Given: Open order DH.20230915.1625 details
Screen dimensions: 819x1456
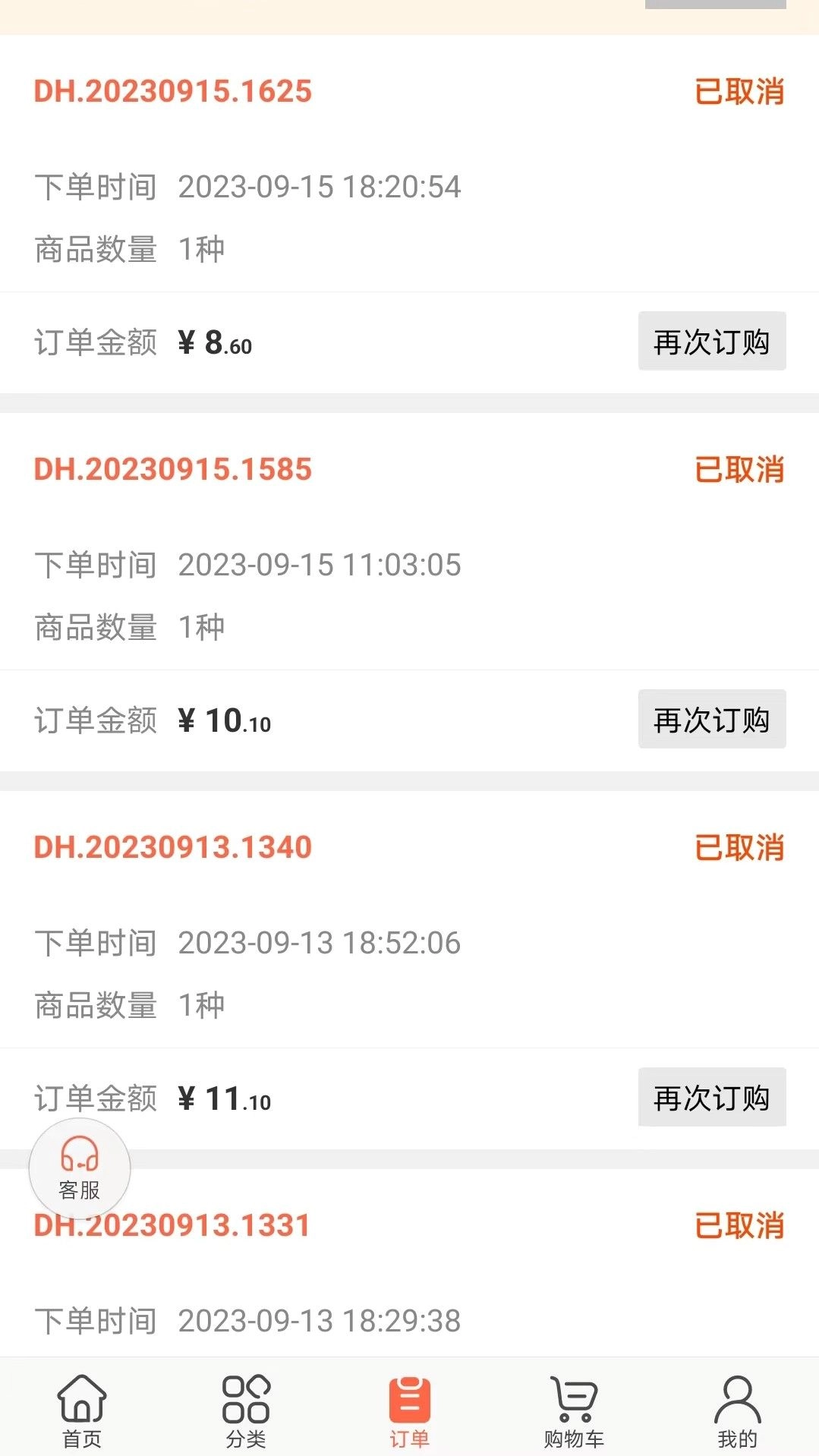Looking at the screenshot, I should pos(172,91).
